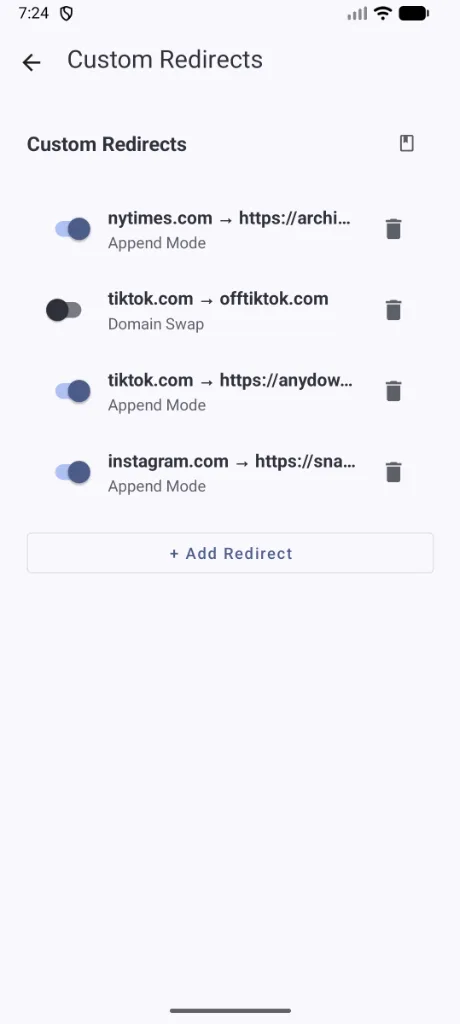
Task: Tap the Add Redirect button
Action: point(230,553)
